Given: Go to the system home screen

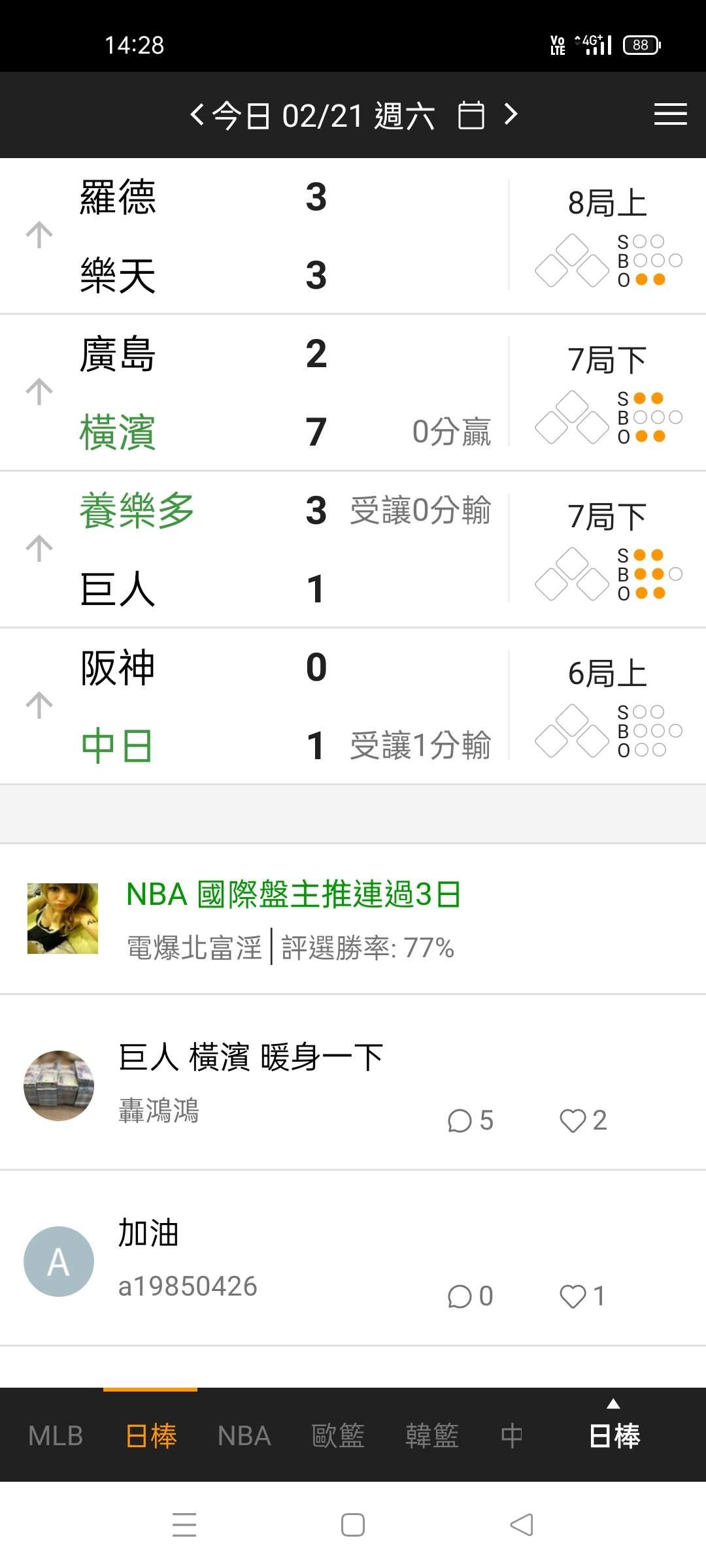Looking at the screenshot, I should tap(353, 1525).
